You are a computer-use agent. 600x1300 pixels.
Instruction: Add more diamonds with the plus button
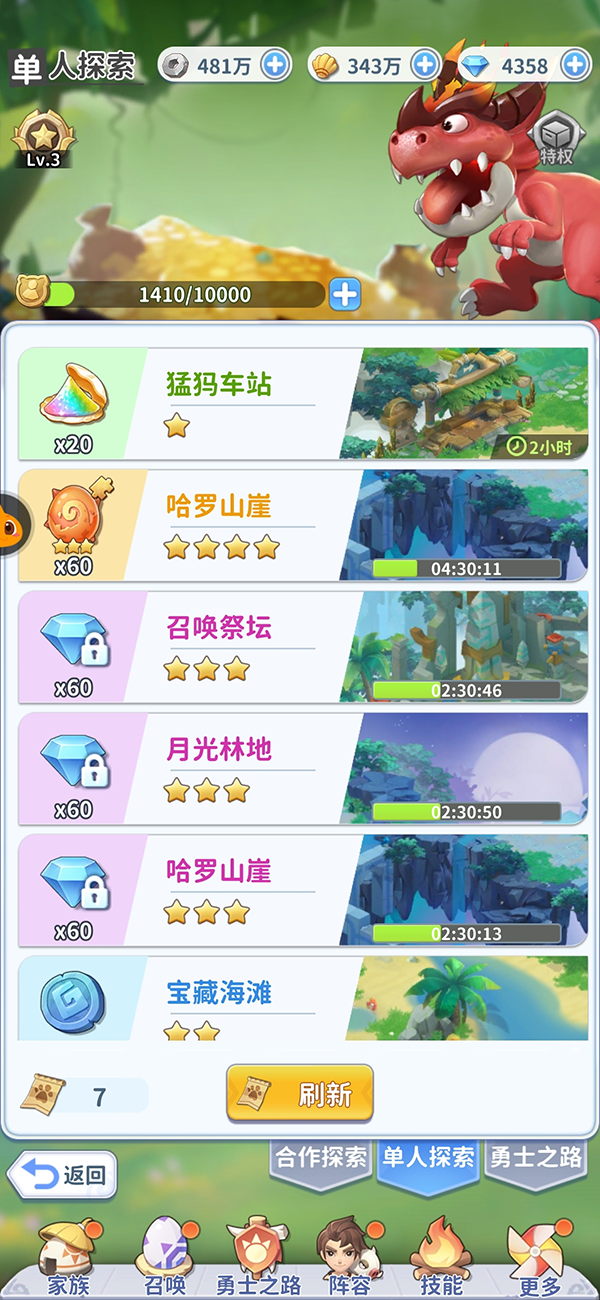coord(575,66)
